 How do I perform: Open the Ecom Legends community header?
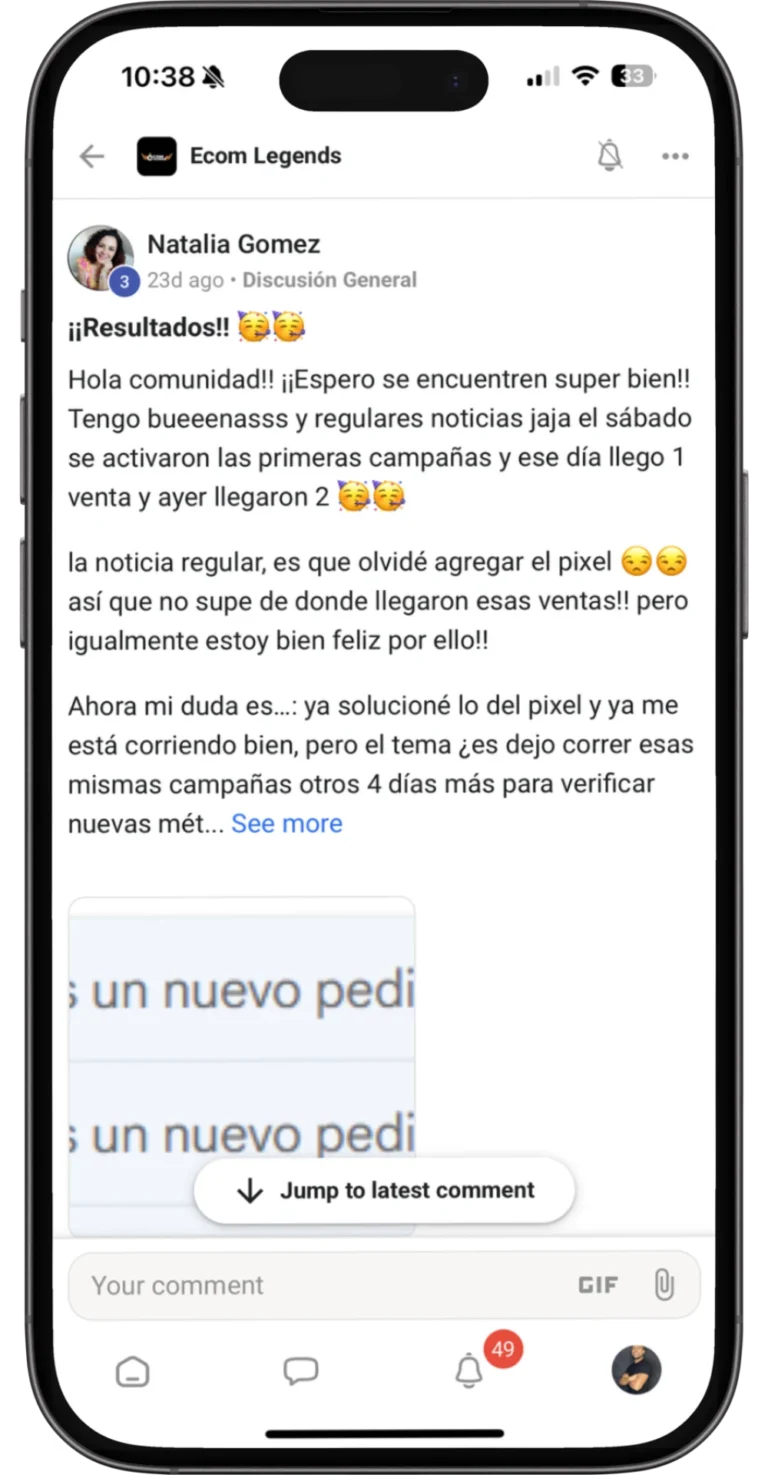[x=240, y=156]
